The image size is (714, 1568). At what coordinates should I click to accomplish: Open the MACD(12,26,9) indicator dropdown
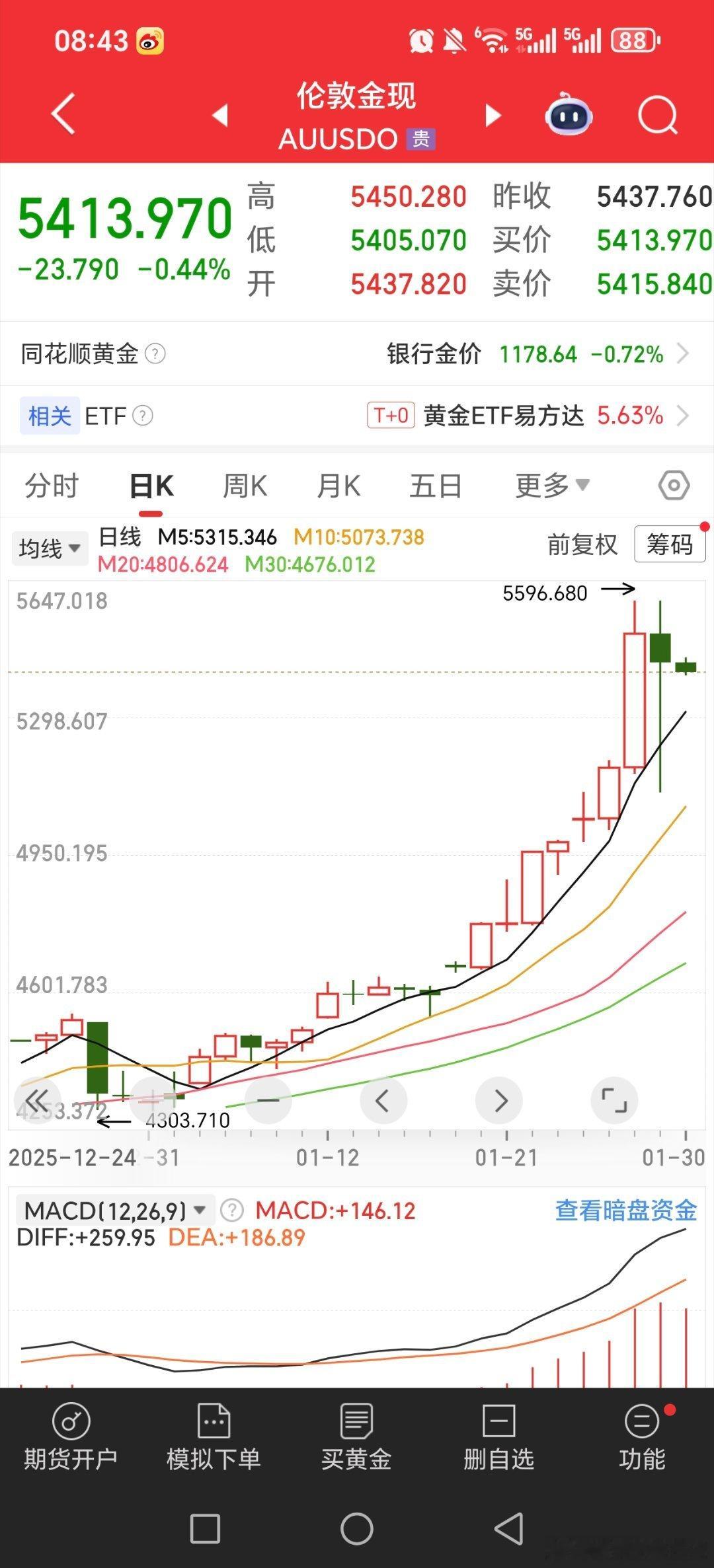(x=112, y=1209)
